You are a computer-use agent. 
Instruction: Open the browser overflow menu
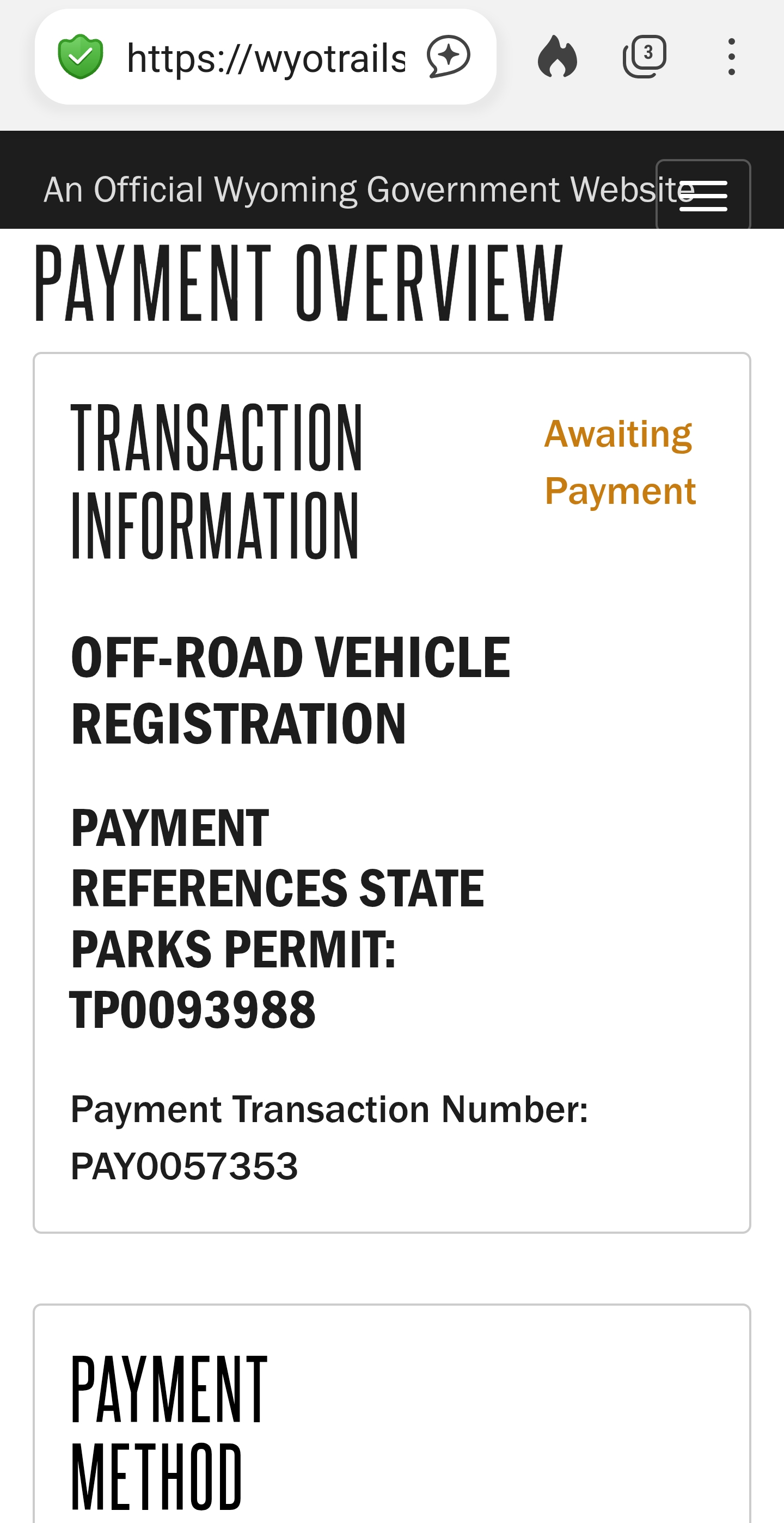click(x=731, y=57)
